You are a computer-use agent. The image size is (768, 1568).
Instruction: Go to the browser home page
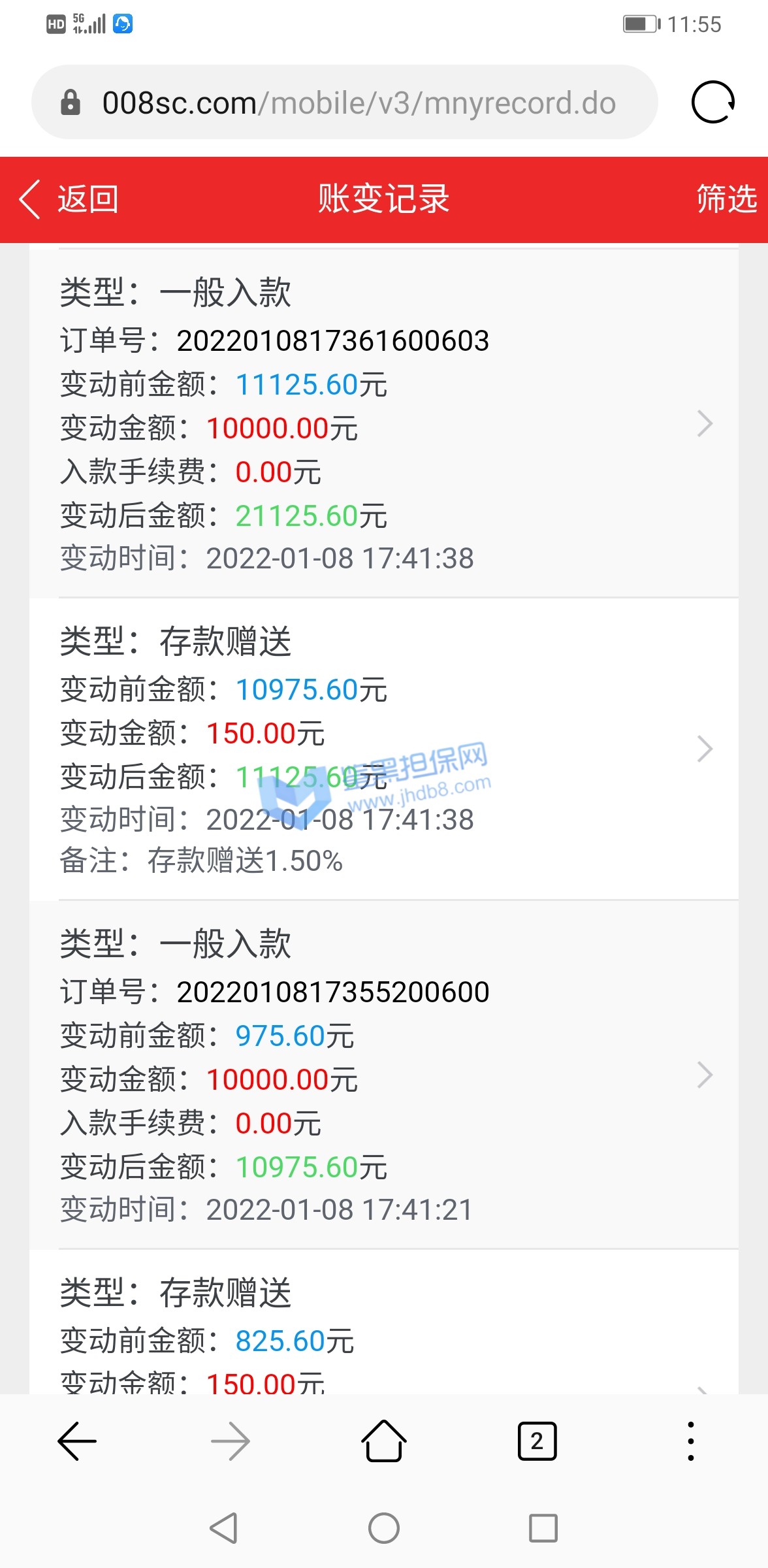click(383, 1441)
